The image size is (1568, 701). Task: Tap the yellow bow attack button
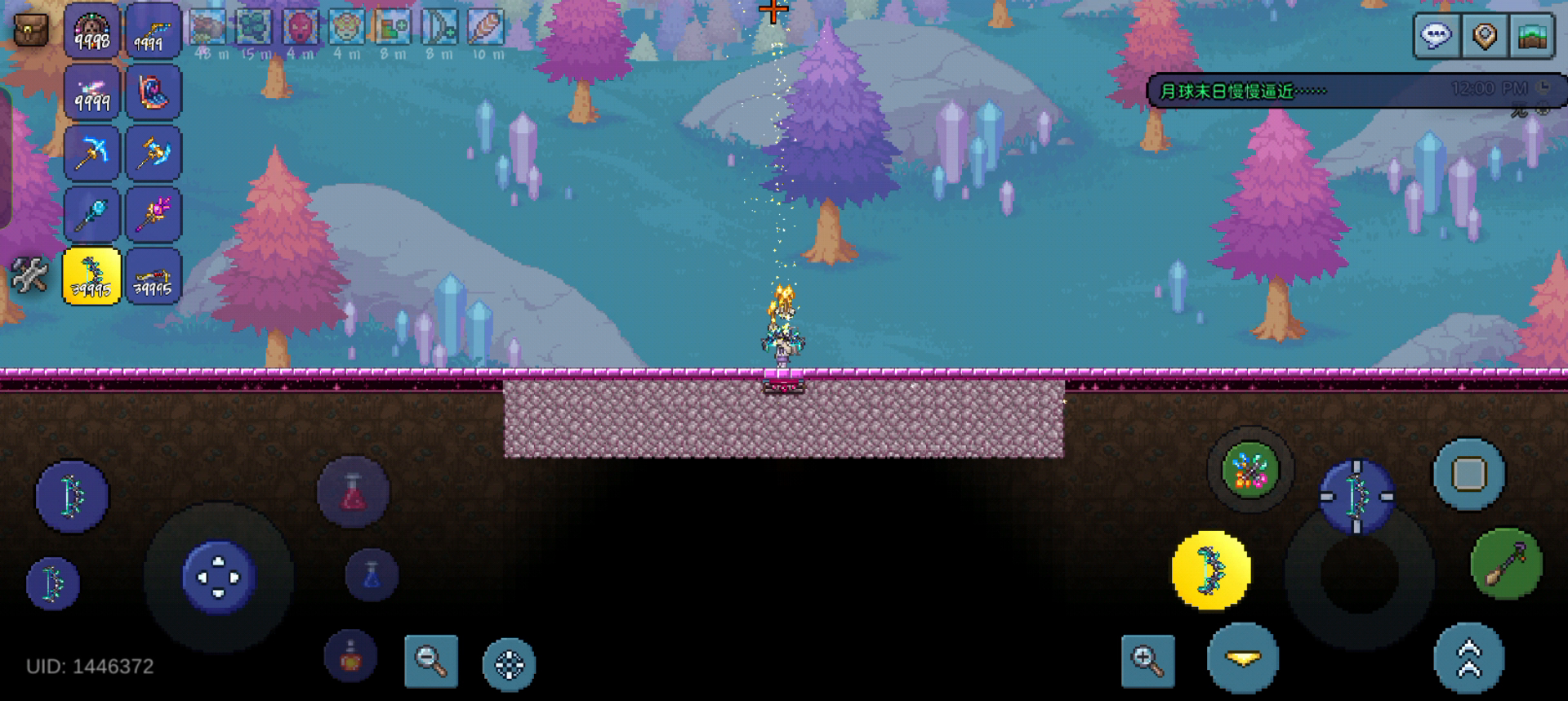(x=1210, y=570)
